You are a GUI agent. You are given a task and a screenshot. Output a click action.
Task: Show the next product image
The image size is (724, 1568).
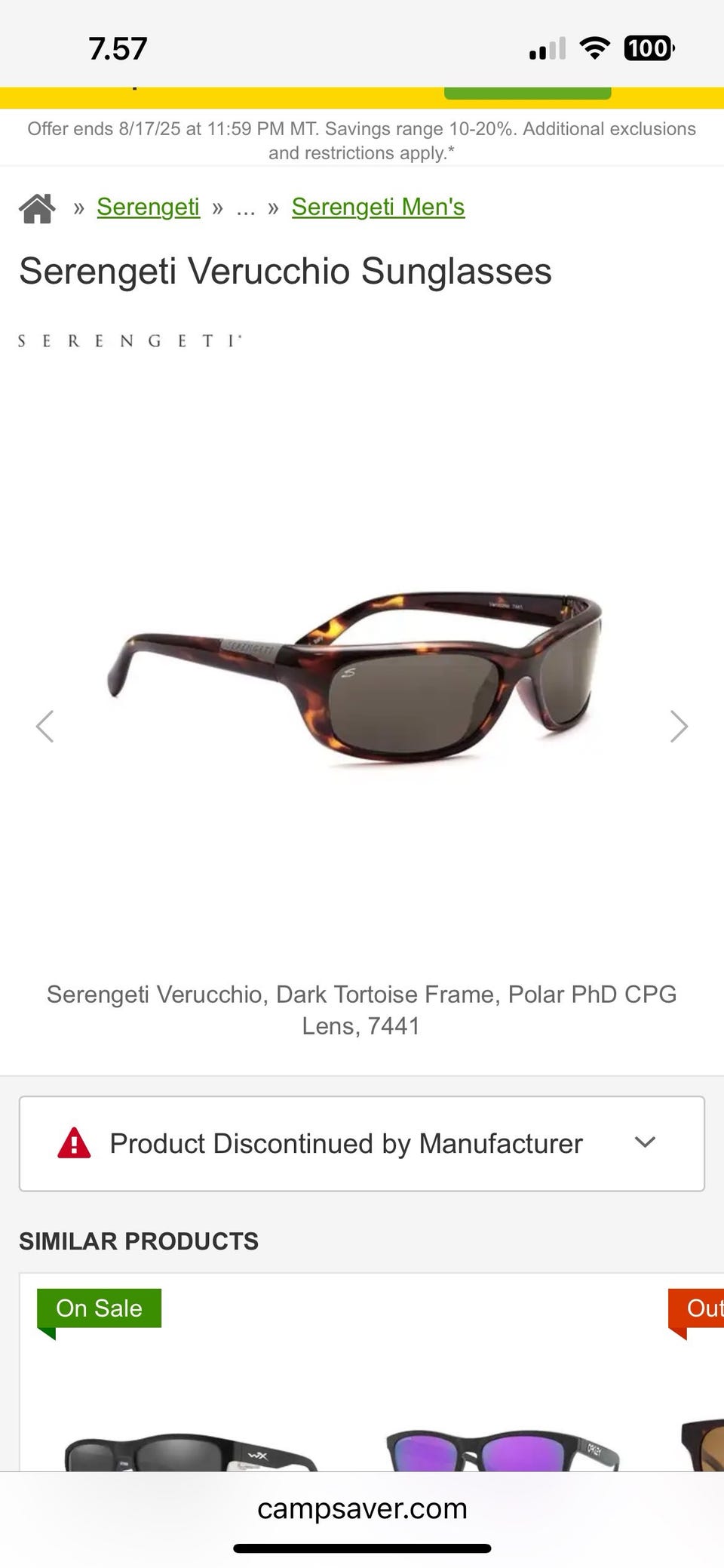point(679,727)
